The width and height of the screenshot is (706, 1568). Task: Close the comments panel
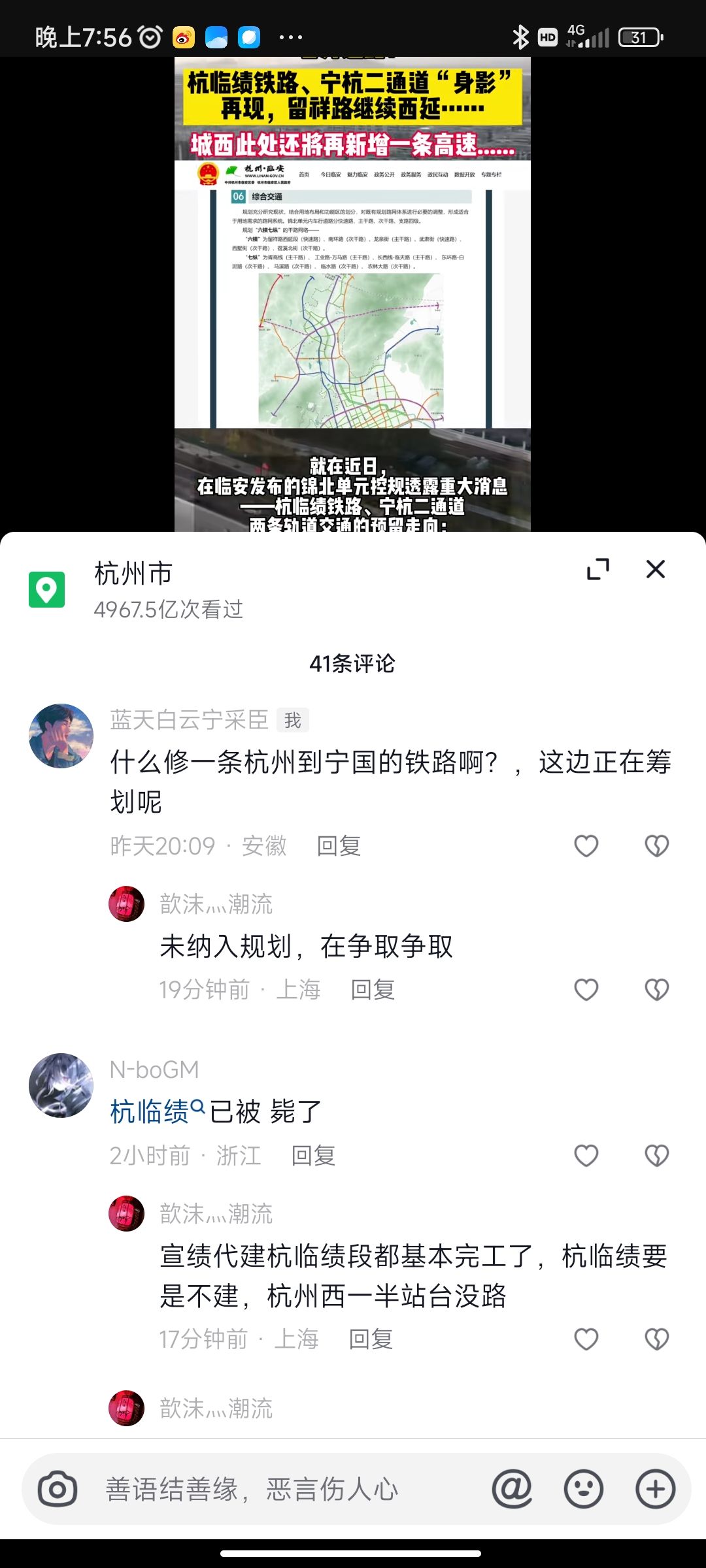(655, 569)
